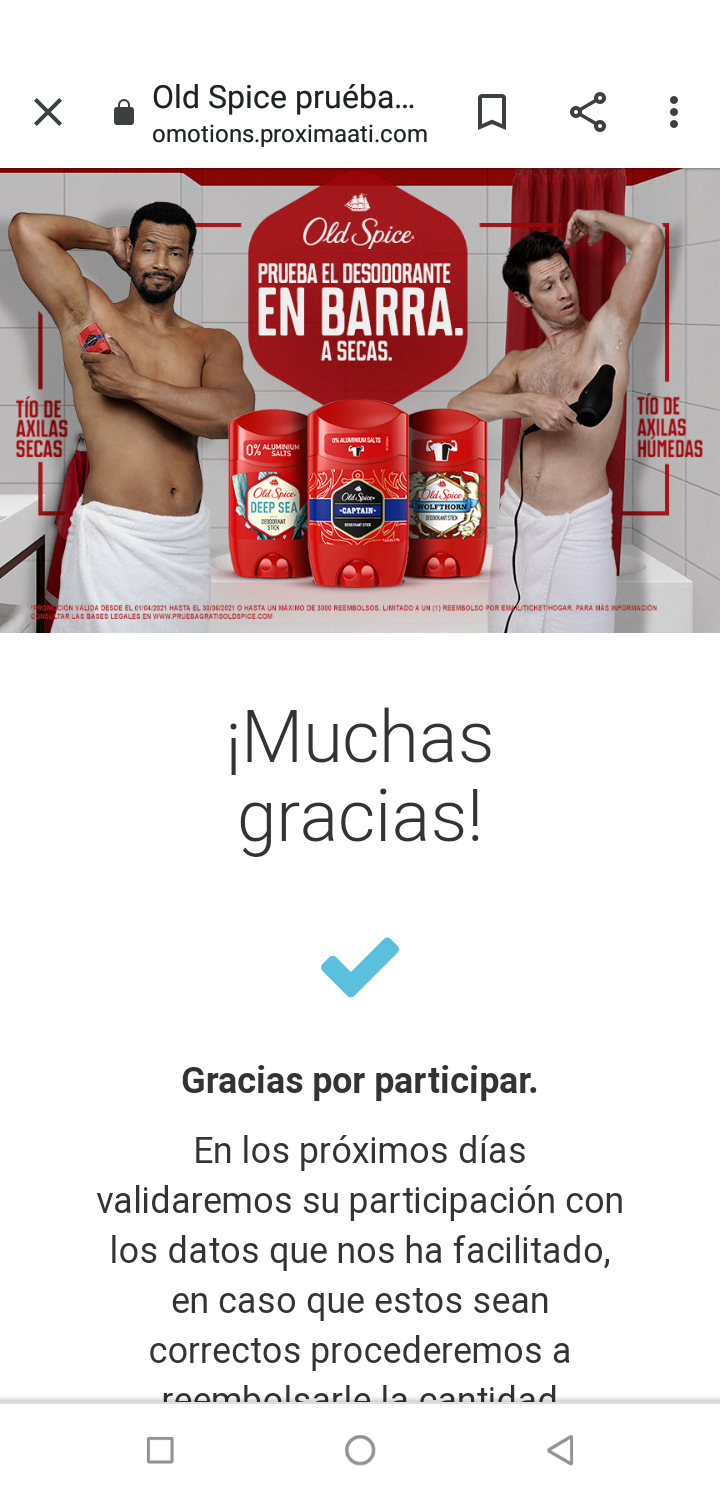Image resolution: width=720 pixels, height=1498 pixels.
Task: View site security lock info
Action: pyautogui.click(x=124, y=114)
